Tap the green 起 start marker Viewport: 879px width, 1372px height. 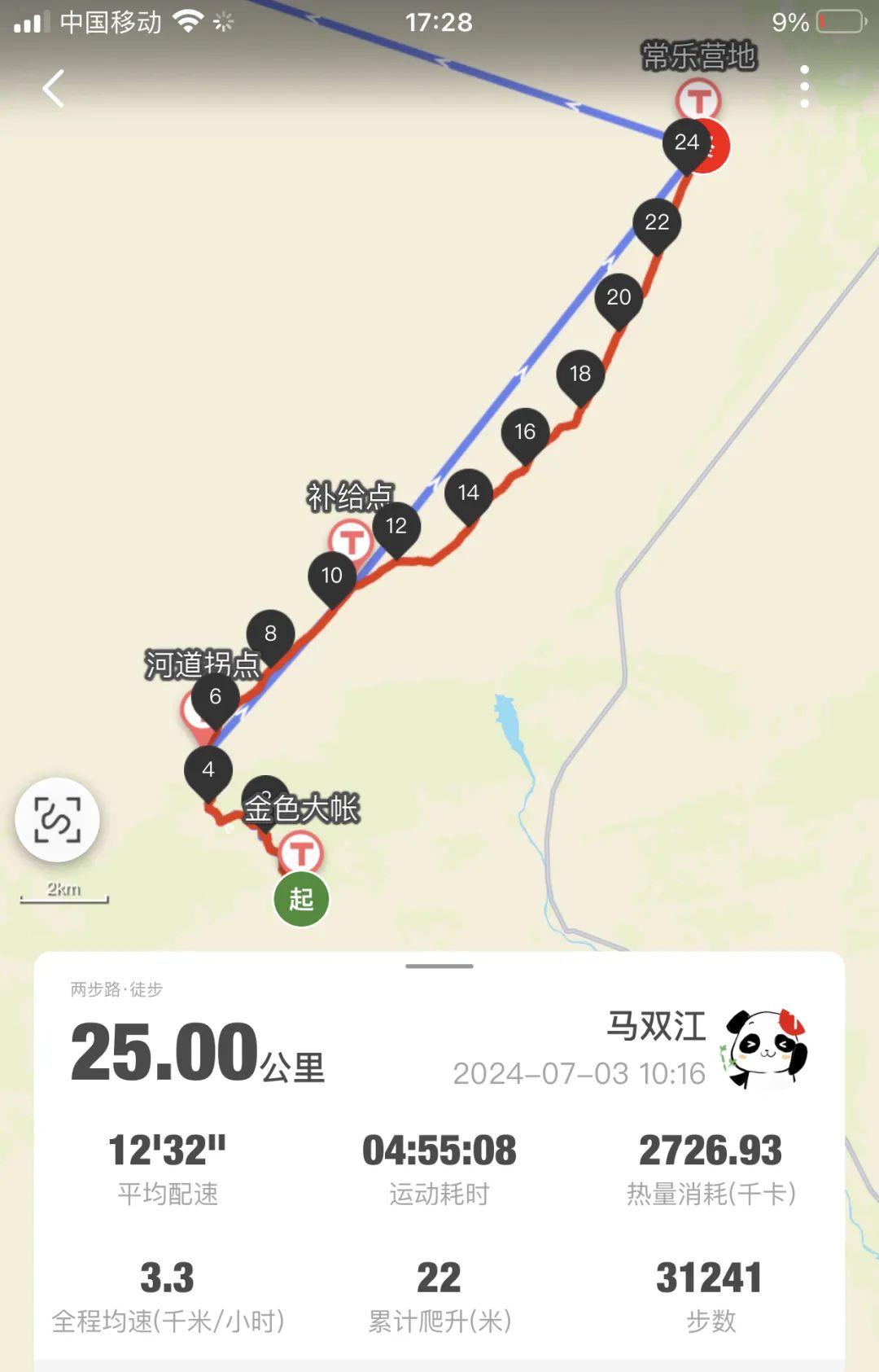coord(301,899)
